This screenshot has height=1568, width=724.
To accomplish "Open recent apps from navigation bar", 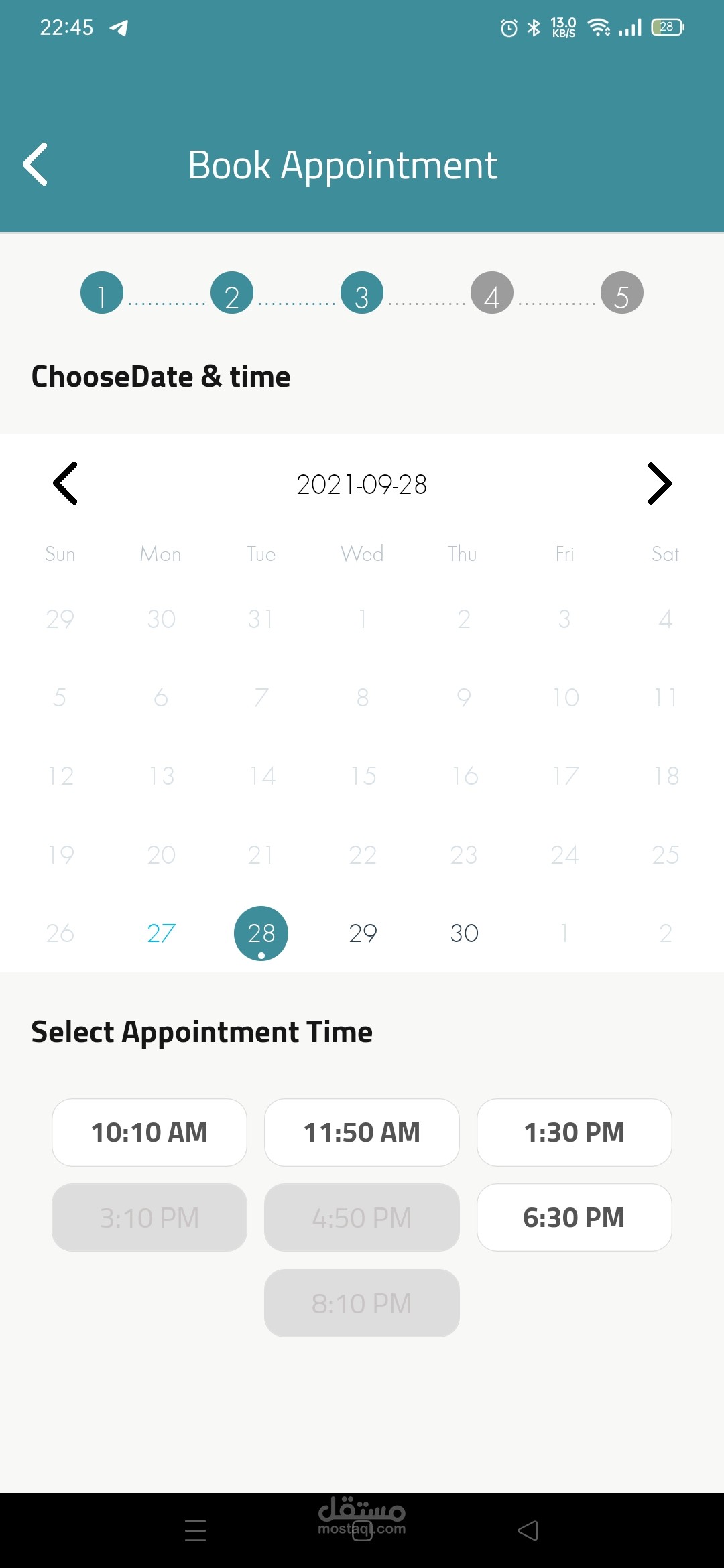I will (x=195, y=1530).
